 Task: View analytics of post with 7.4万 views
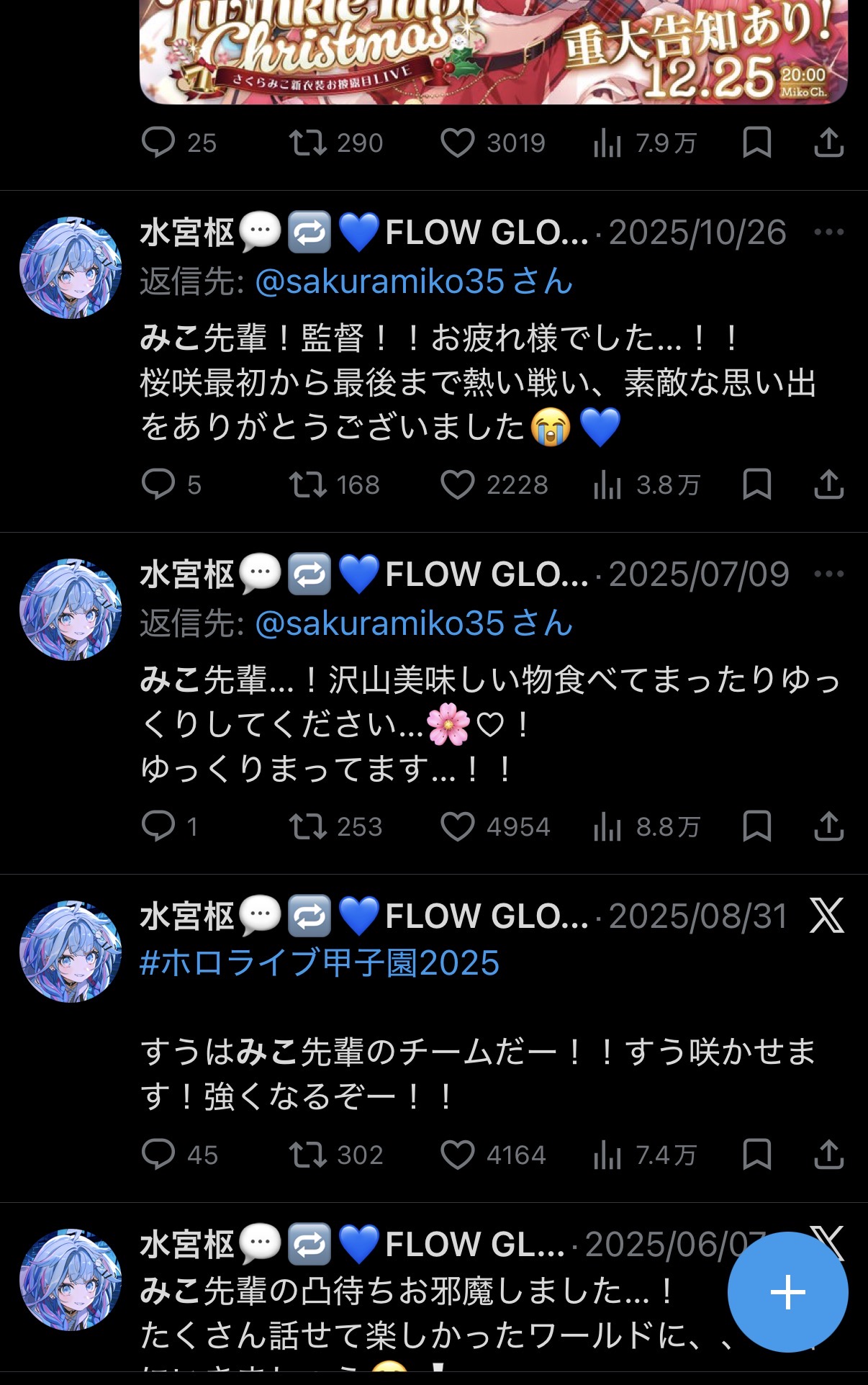point(607,1155)
